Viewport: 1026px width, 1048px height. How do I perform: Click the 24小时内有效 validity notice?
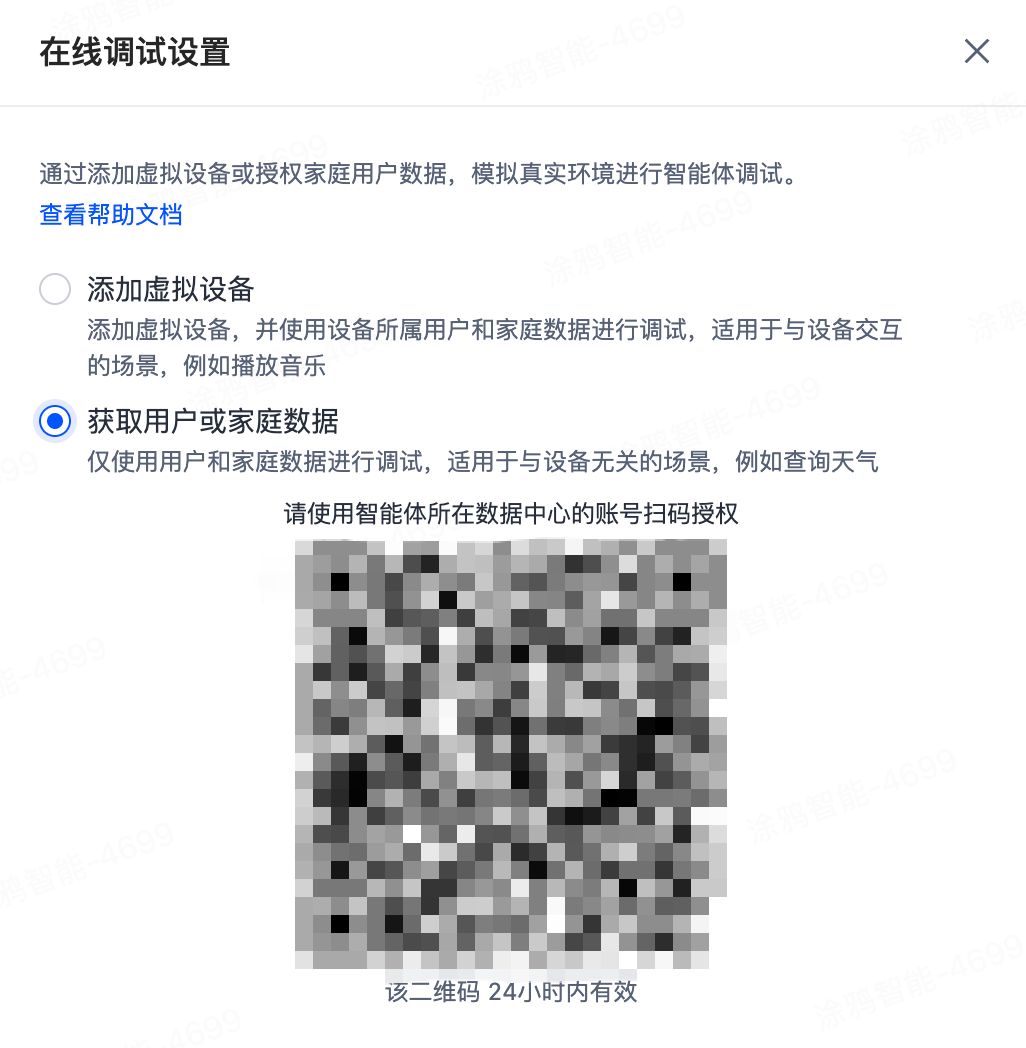click(512, 993)
